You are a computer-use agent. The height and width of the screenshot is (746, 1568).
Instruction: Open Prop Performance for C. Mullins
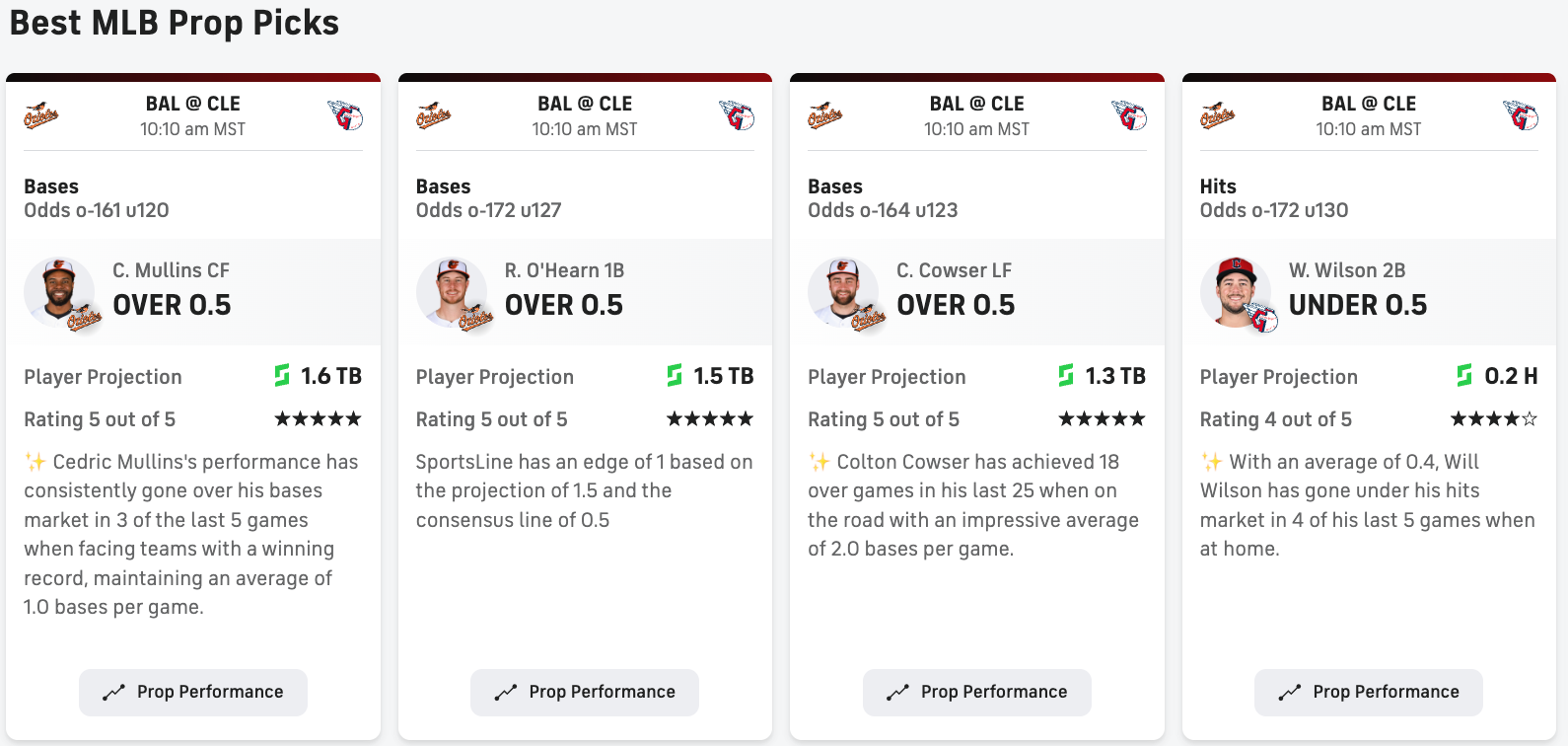click(x=193, y=692)
